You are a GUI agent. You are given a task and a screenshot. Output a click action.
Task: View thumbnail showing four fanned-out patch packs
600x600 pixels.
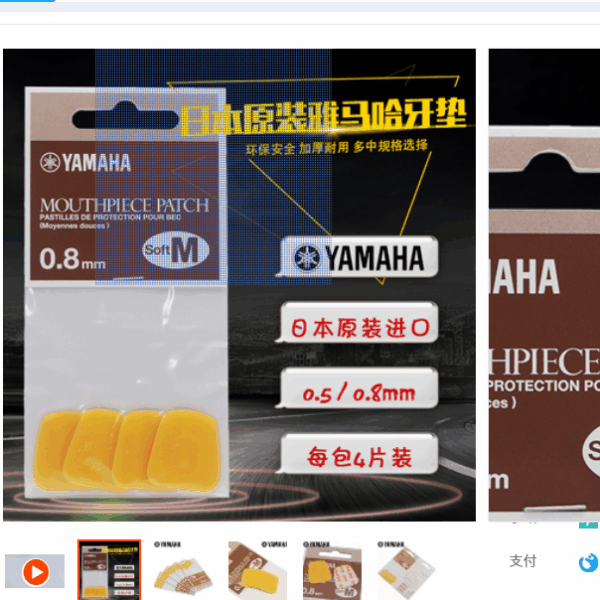point(183,570)
